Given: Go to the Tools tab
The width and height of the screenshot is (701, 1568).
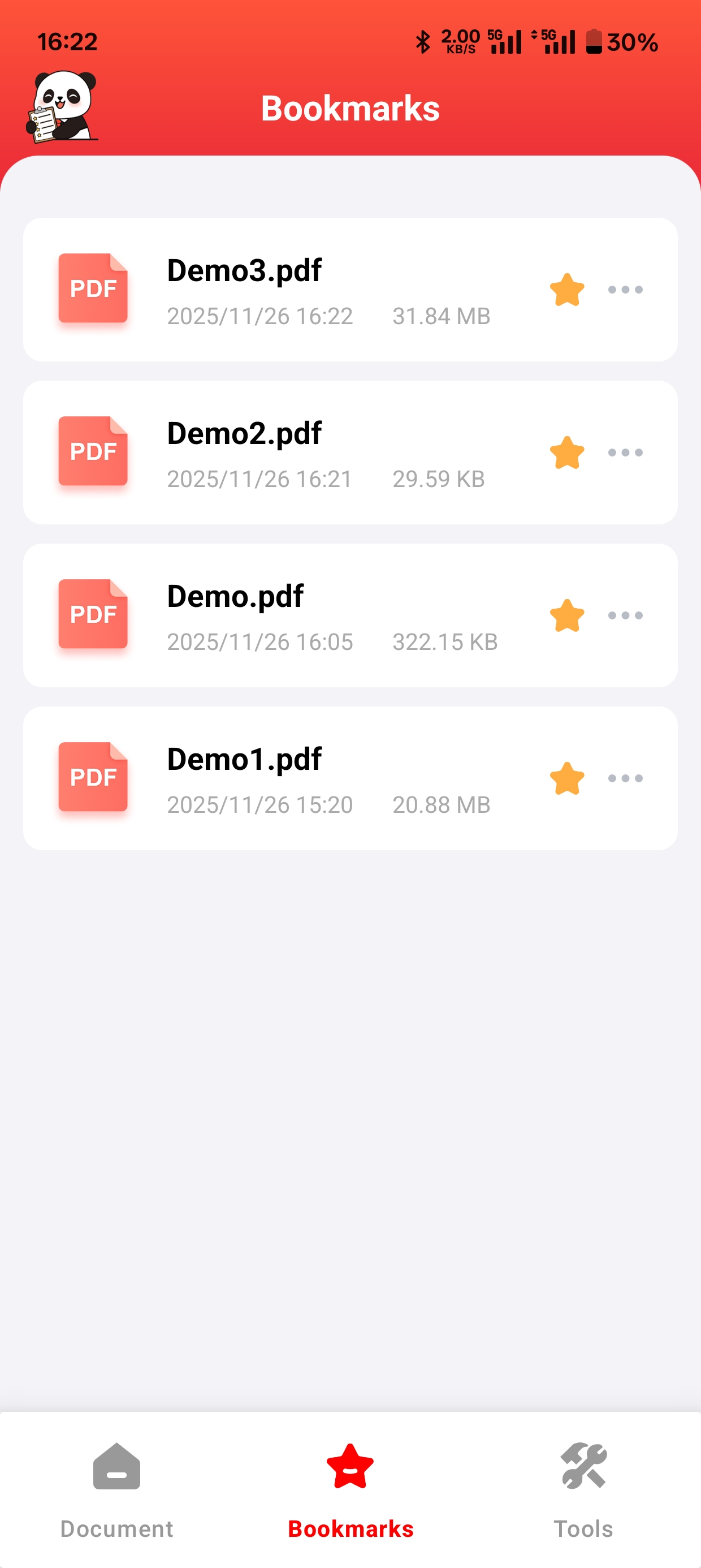Looking at the screenshot, I should 583,1490.
